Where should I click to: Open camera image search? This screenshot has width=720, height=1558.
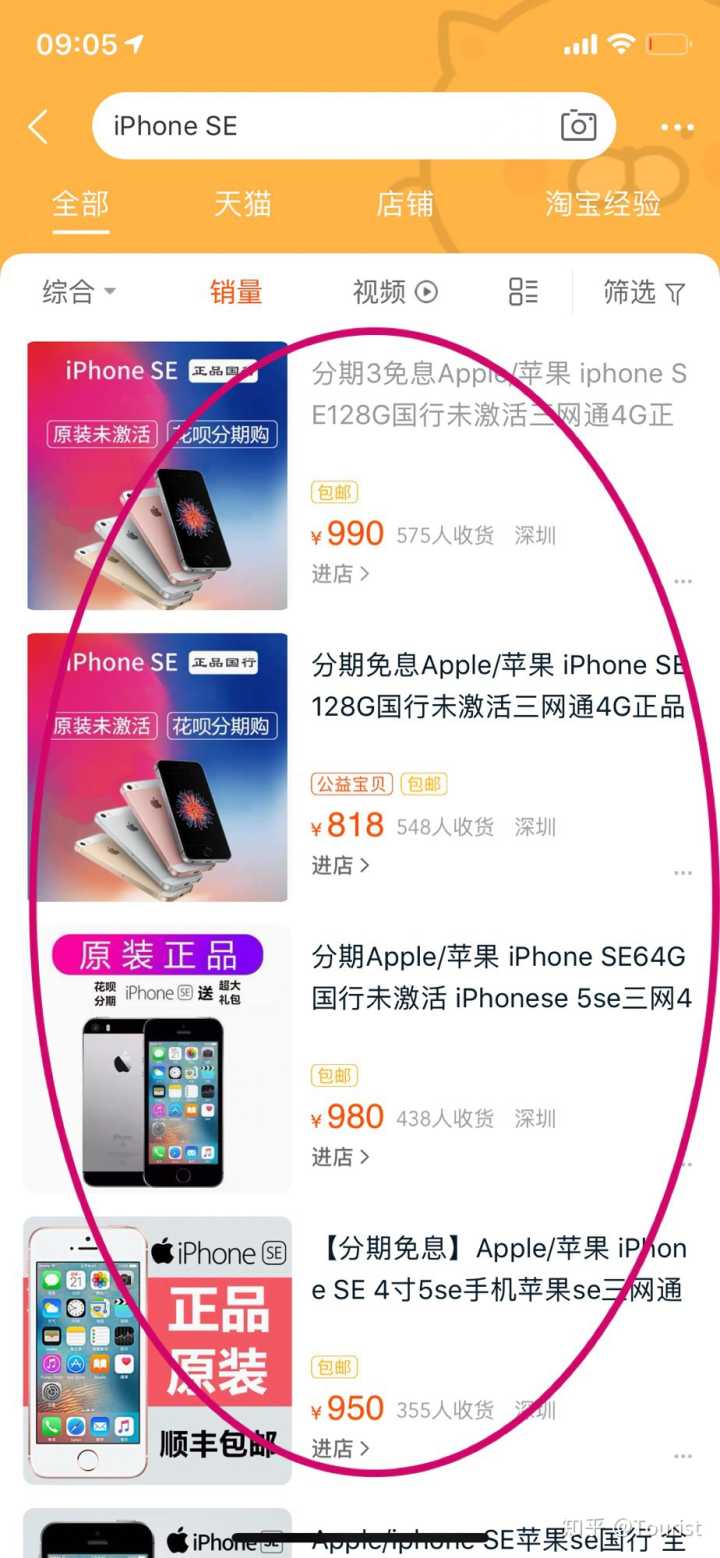(578, 126)
